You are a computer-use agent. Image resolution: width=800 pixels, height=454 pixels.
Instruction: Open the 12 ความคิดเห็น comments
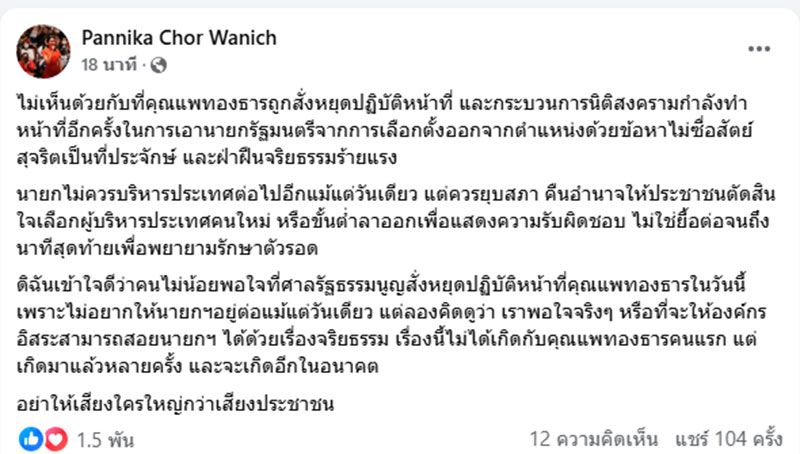[594, 438]
